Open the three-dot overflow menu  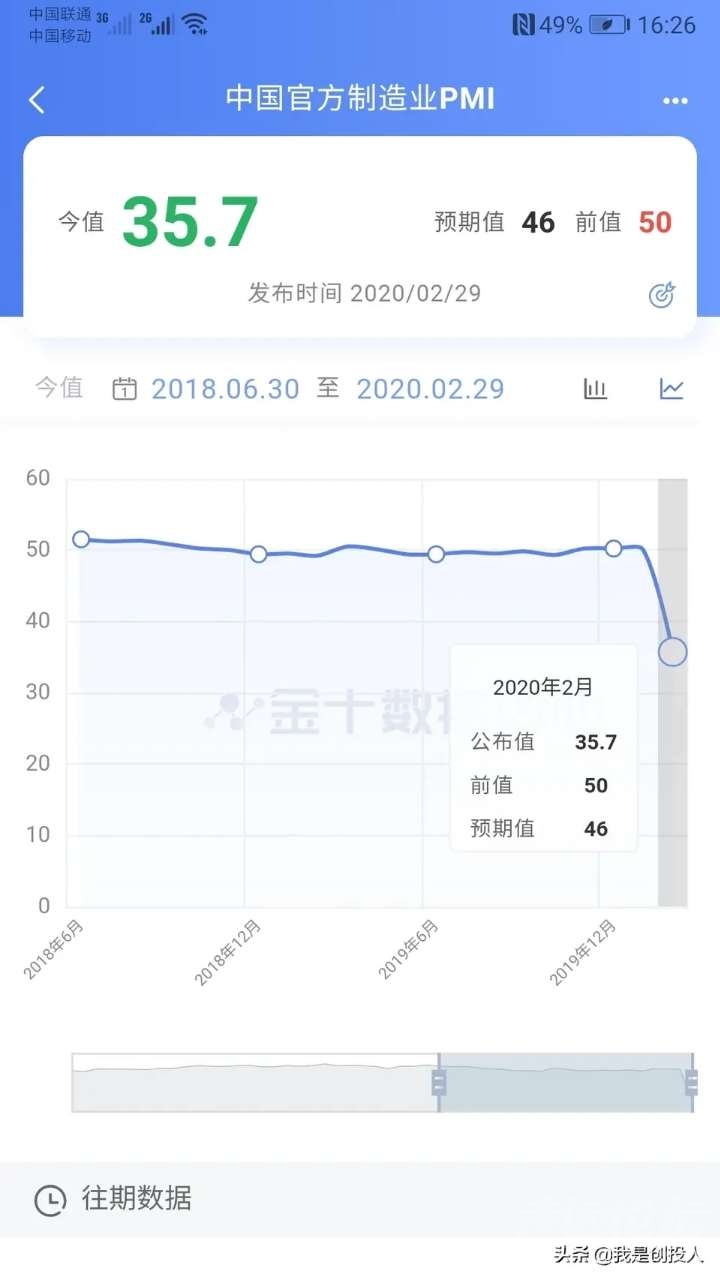(675, 101)
